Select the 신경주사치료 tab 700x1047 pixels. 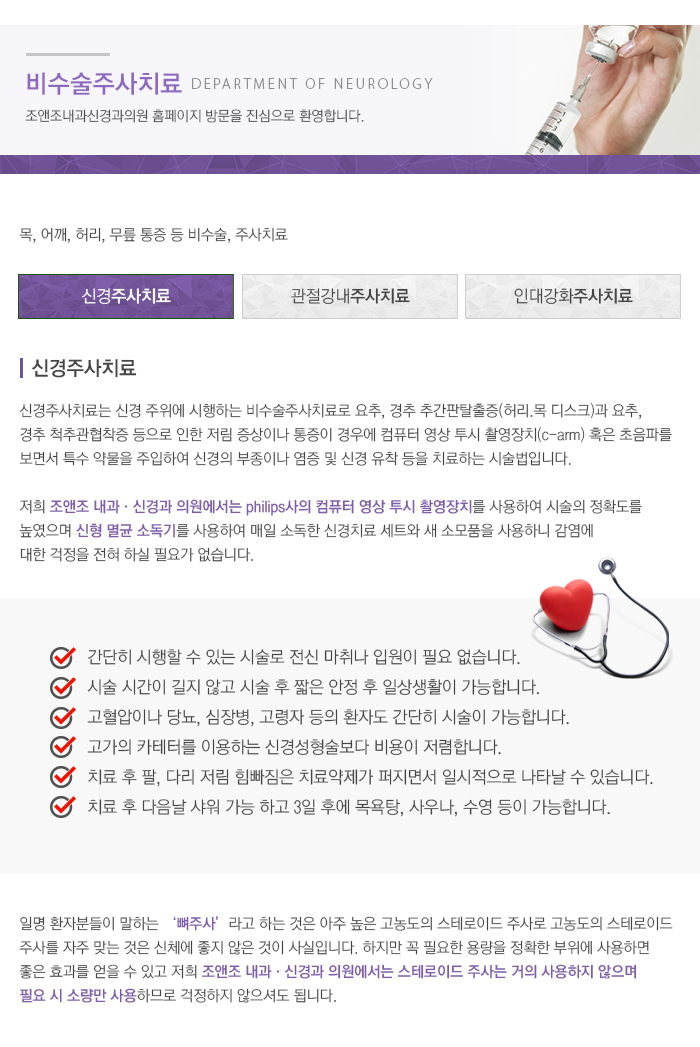click(126, 296)
